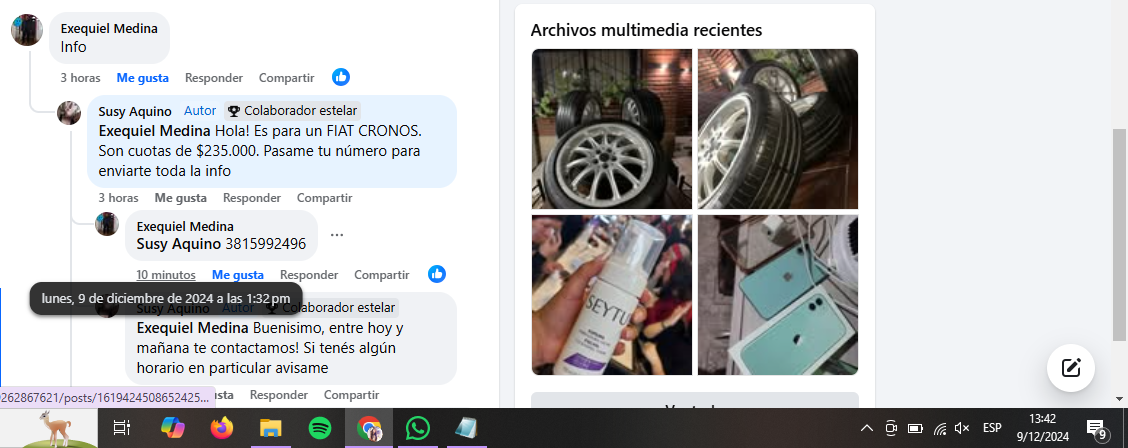
Task: Open Susy Aquino's profile name in first reply
Action: click(135, 111)
